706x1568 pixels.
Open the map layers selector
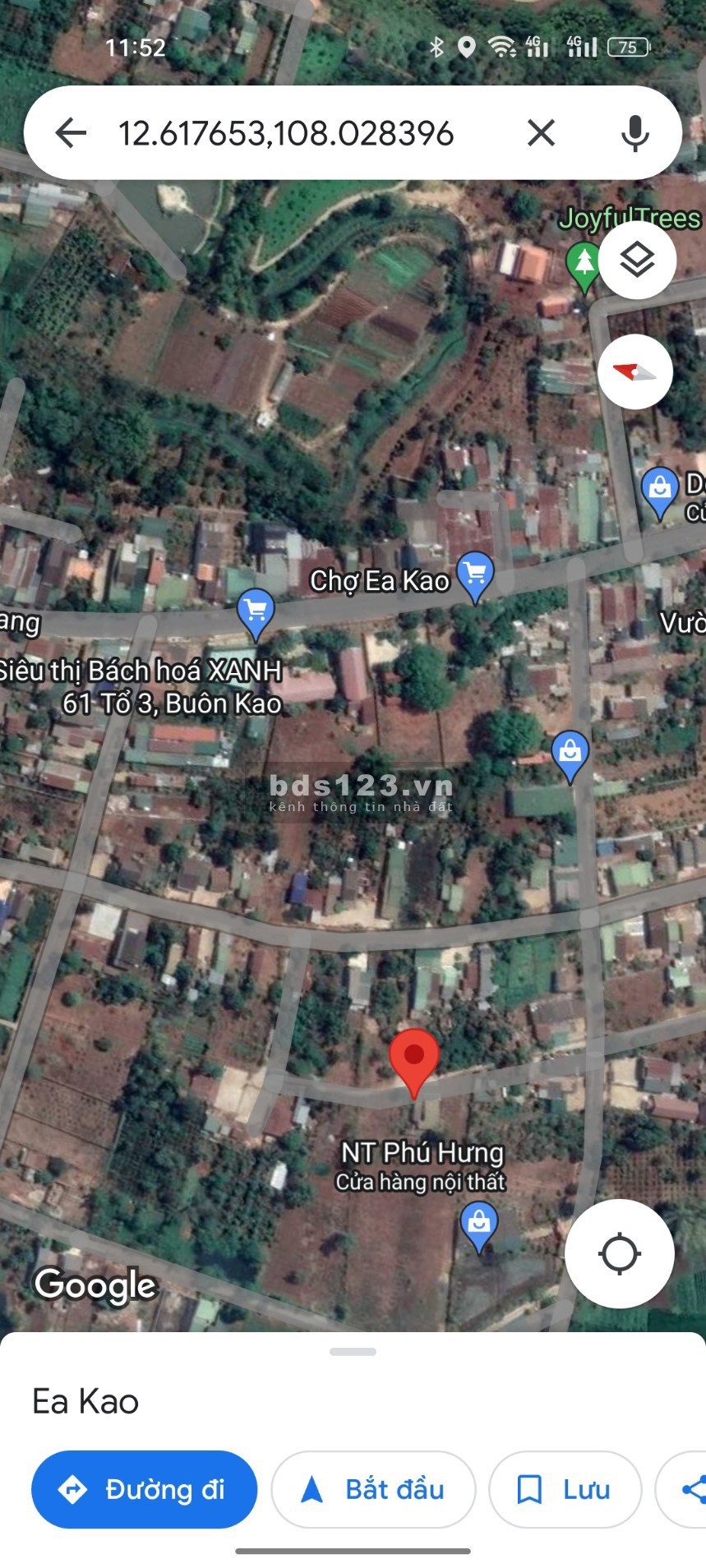tap(637, 261)
